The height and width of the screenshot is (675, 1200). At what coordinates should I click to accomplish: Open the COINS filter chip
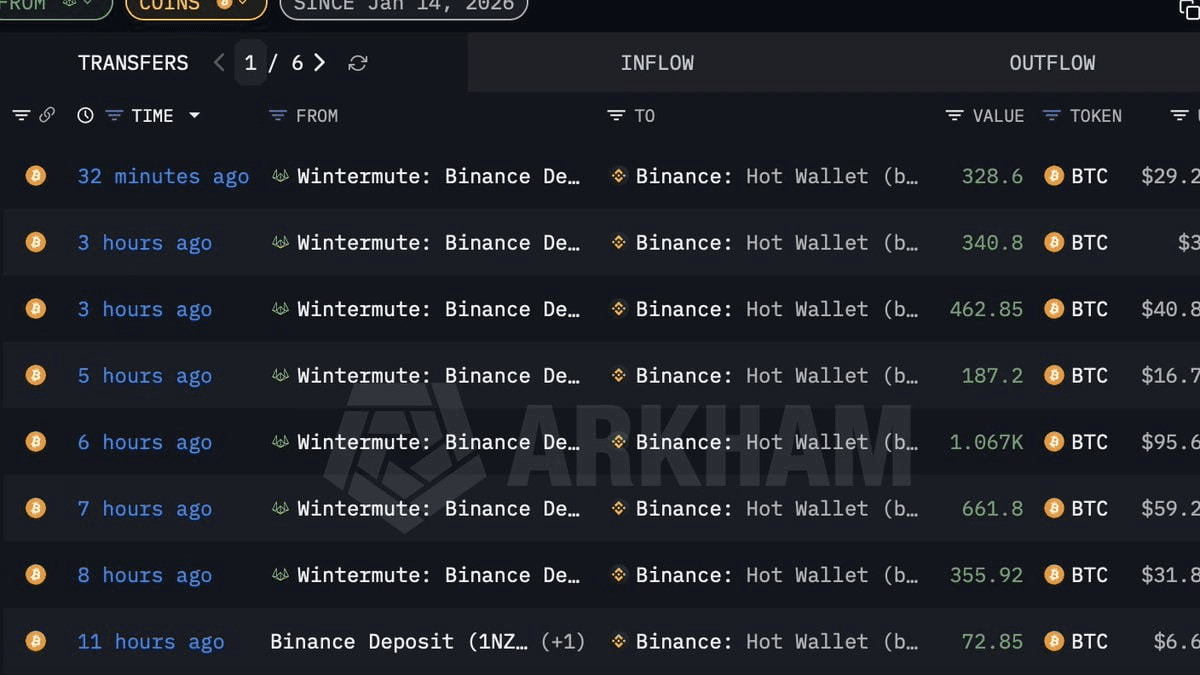click(x=195, y=6)
